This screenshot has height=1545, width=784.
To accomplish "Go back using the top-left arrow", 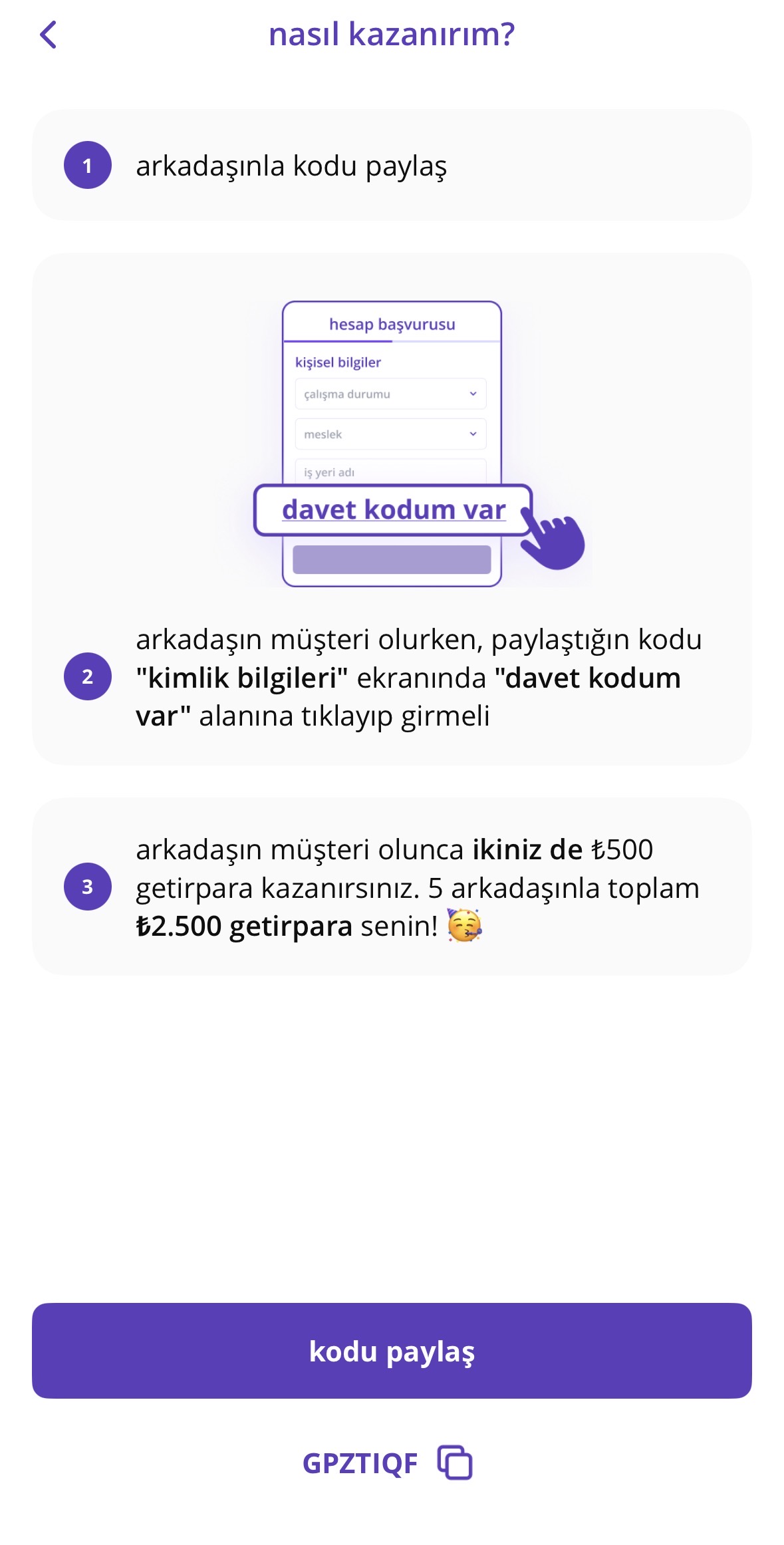I will (x=49, y=35).
